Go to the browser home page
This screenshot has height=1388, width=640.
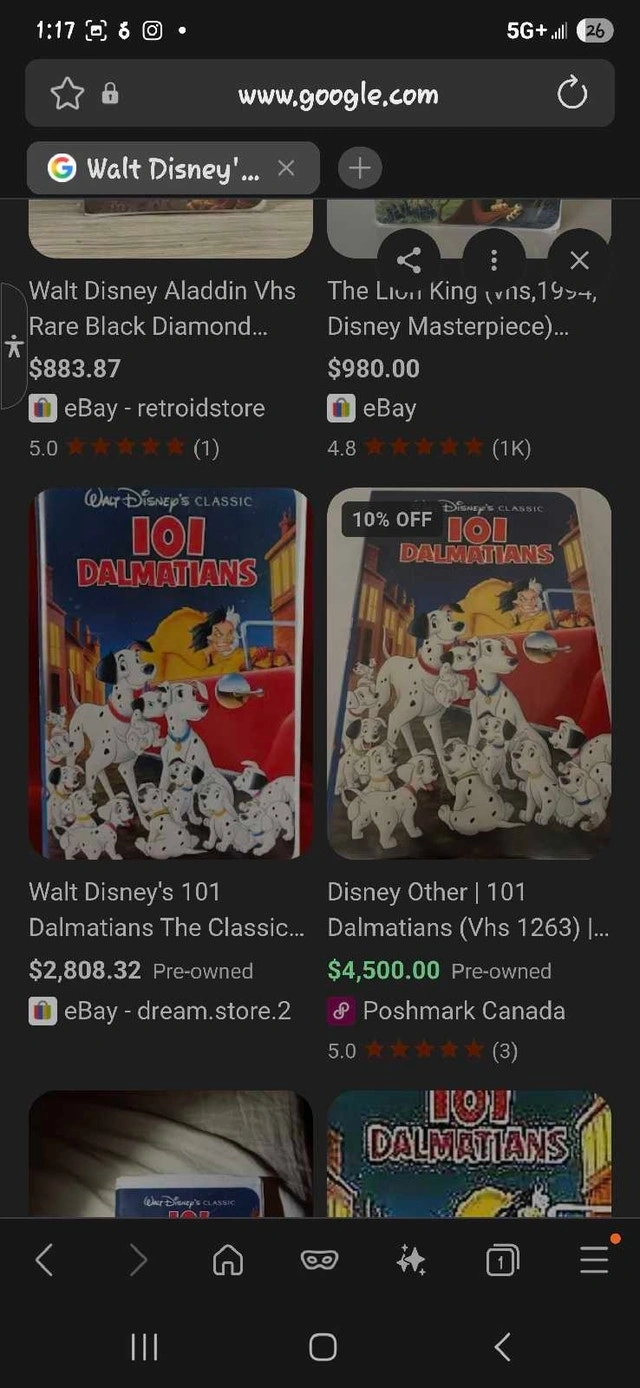[x=228, y=1261]
